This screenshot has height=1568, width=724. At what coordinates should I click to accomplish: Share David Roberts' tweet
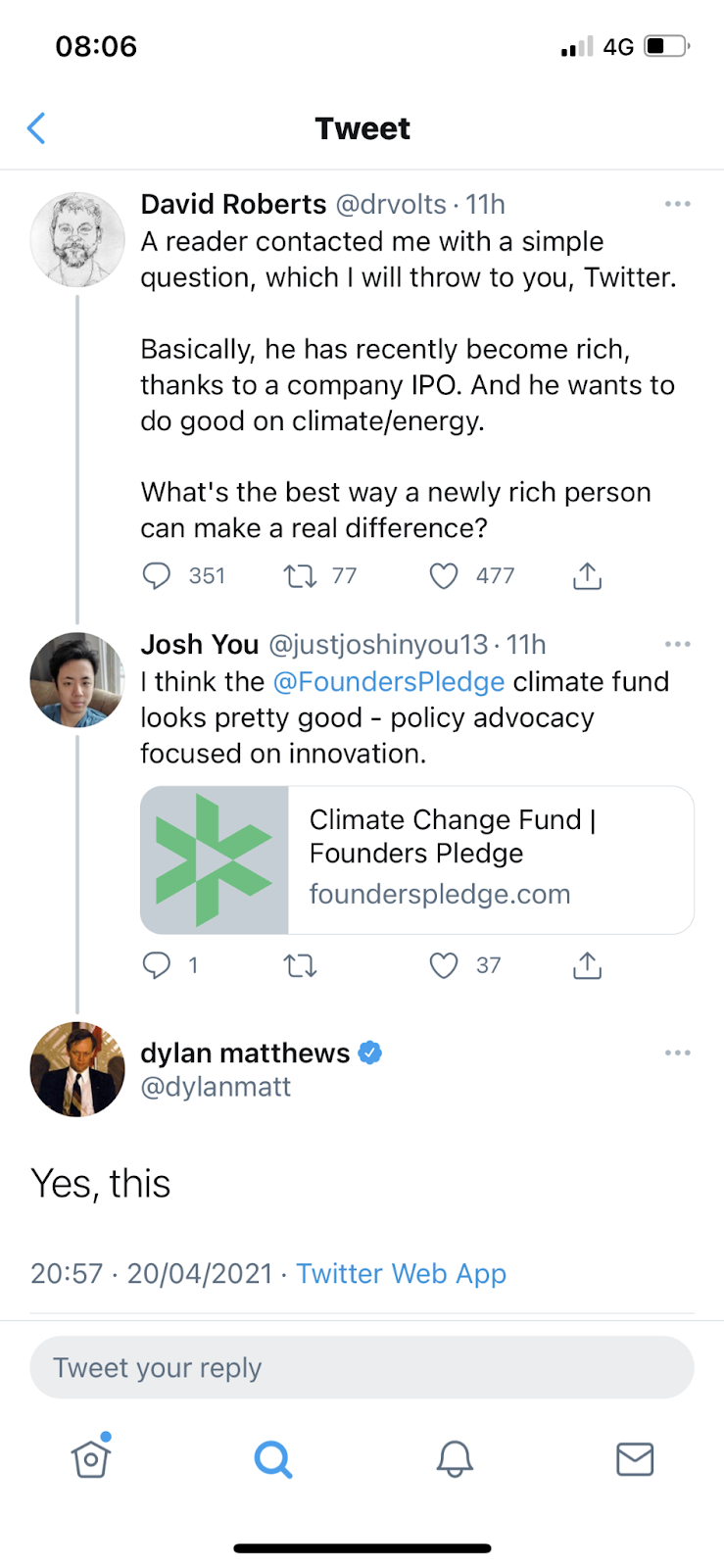click(587, 575)
